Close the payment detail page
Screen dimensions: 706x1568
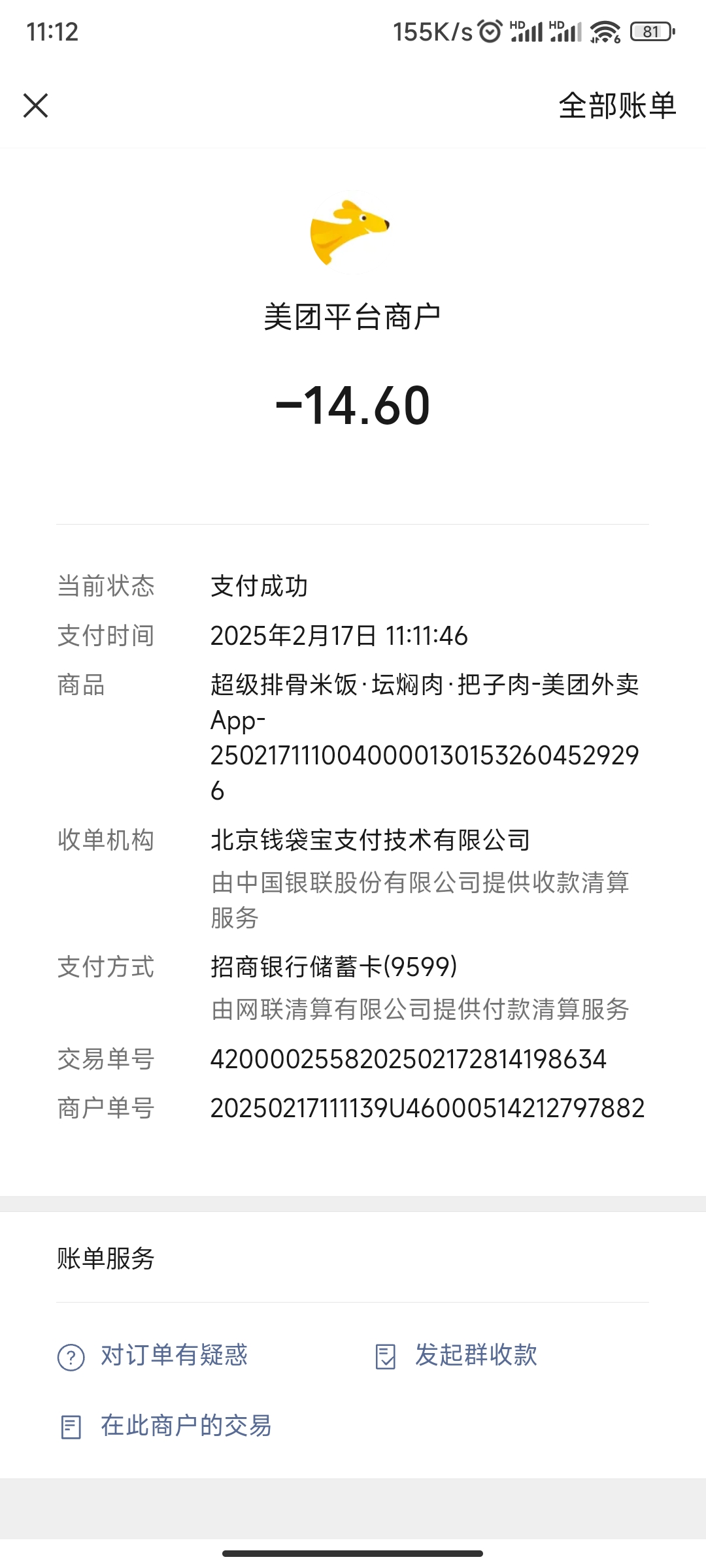(36, 105)
